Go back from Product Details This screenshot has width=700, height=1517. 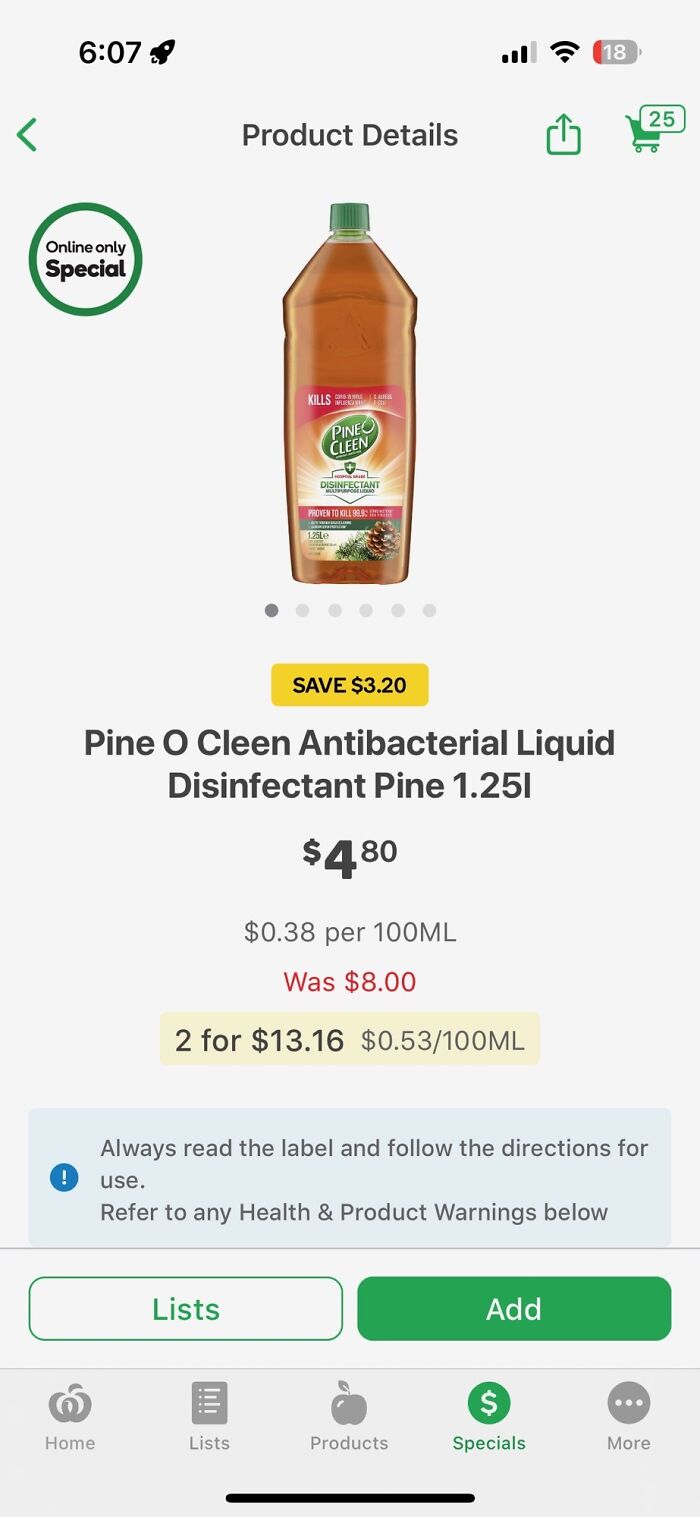click(28, 134)
